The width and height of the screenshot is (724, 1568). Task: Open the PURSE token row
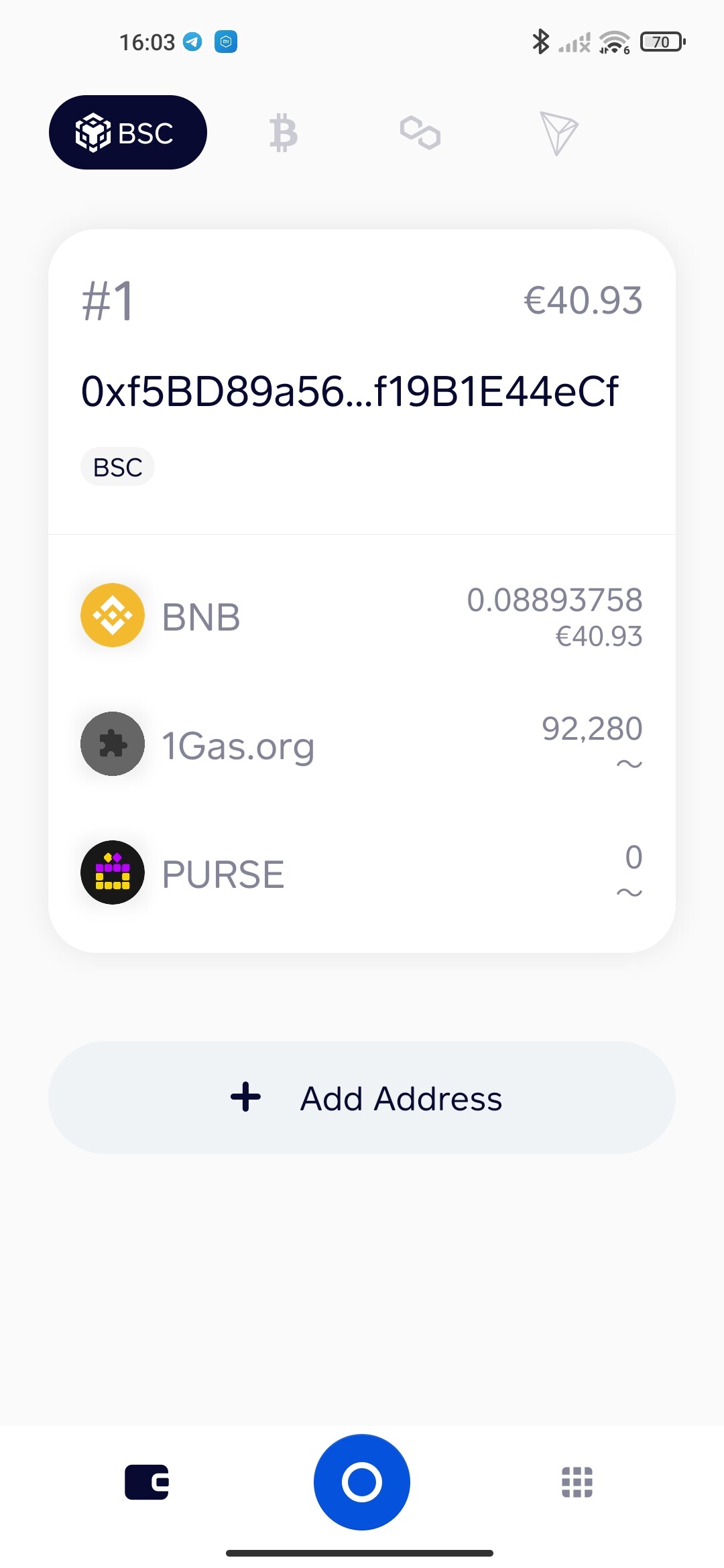click(361, 874)
